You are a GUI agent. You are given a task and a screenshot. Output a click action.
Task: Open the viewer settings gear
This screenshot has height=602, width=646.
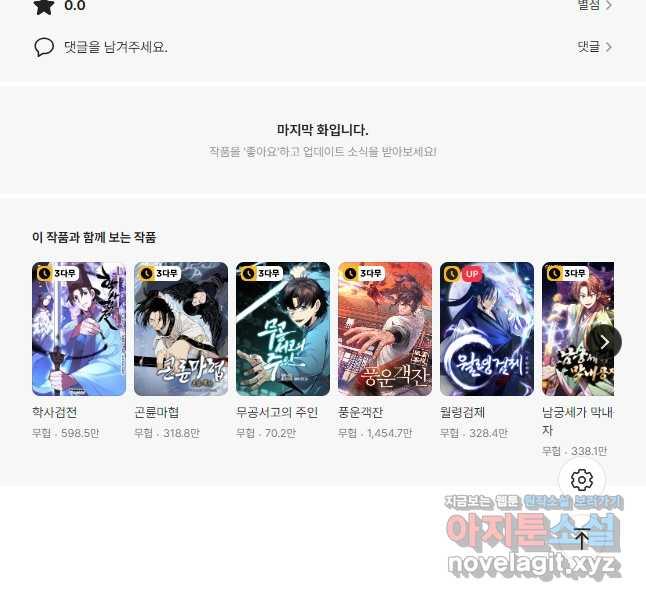click(582, 480)
